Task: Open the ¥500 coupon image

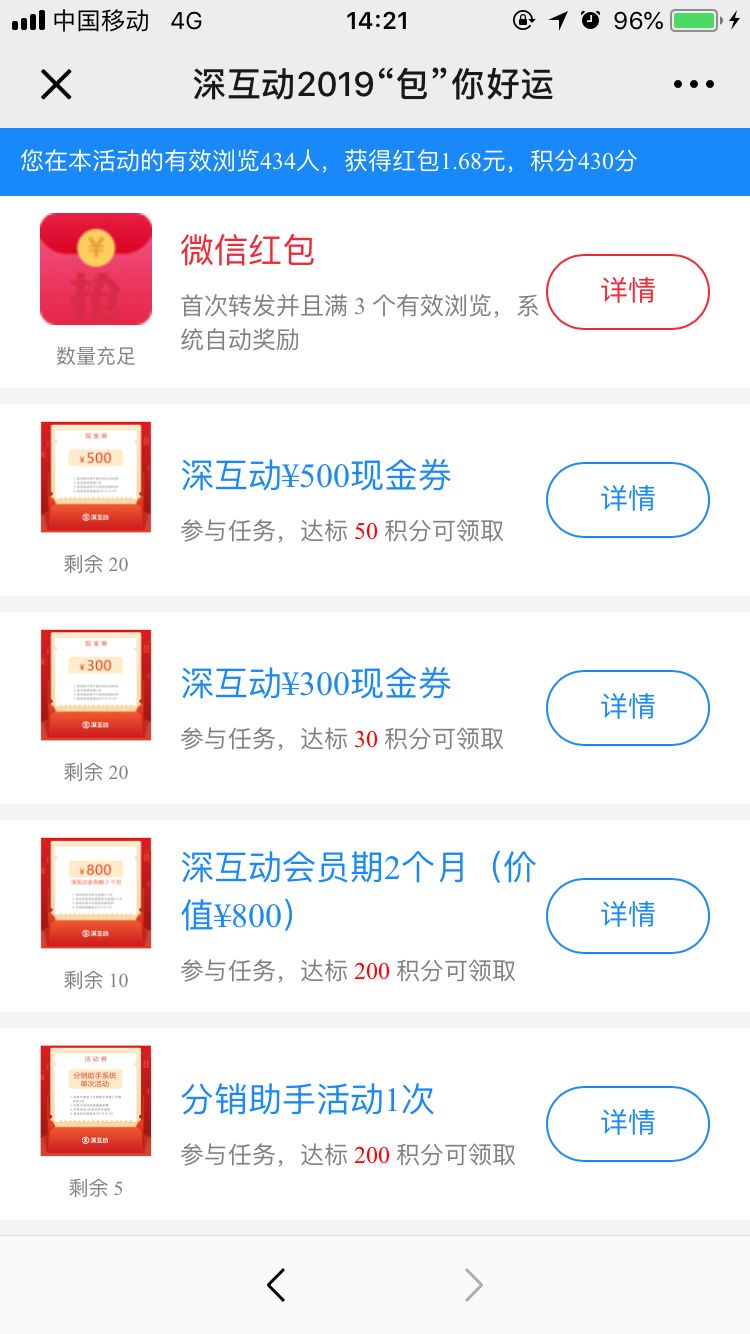Action: click(x=96, y=477)
